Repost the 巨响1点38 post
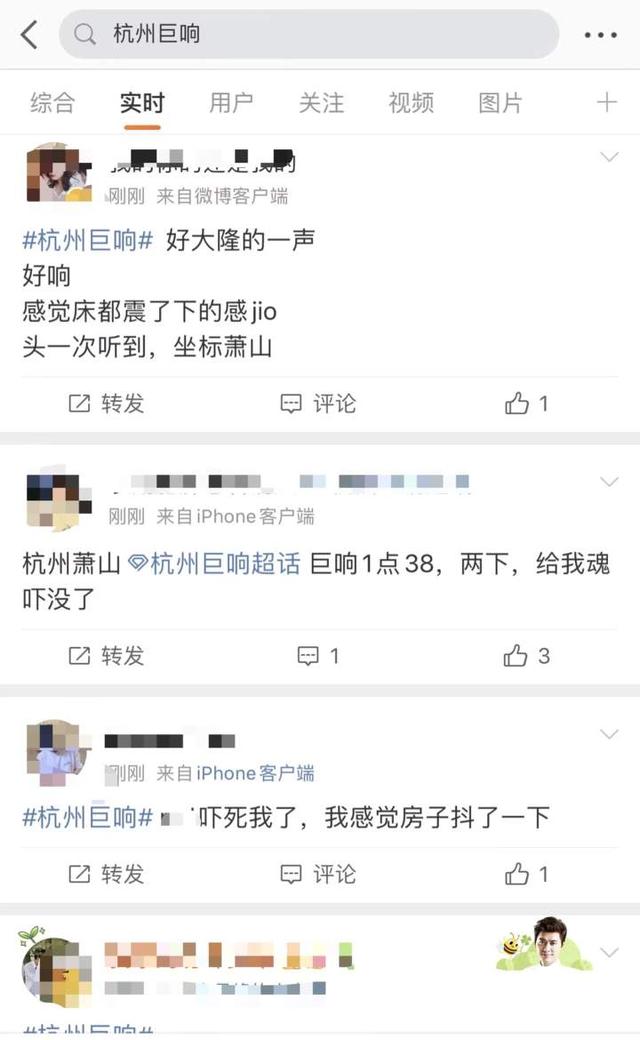This screenshot has width=640, height=1040. click(106, 655)
